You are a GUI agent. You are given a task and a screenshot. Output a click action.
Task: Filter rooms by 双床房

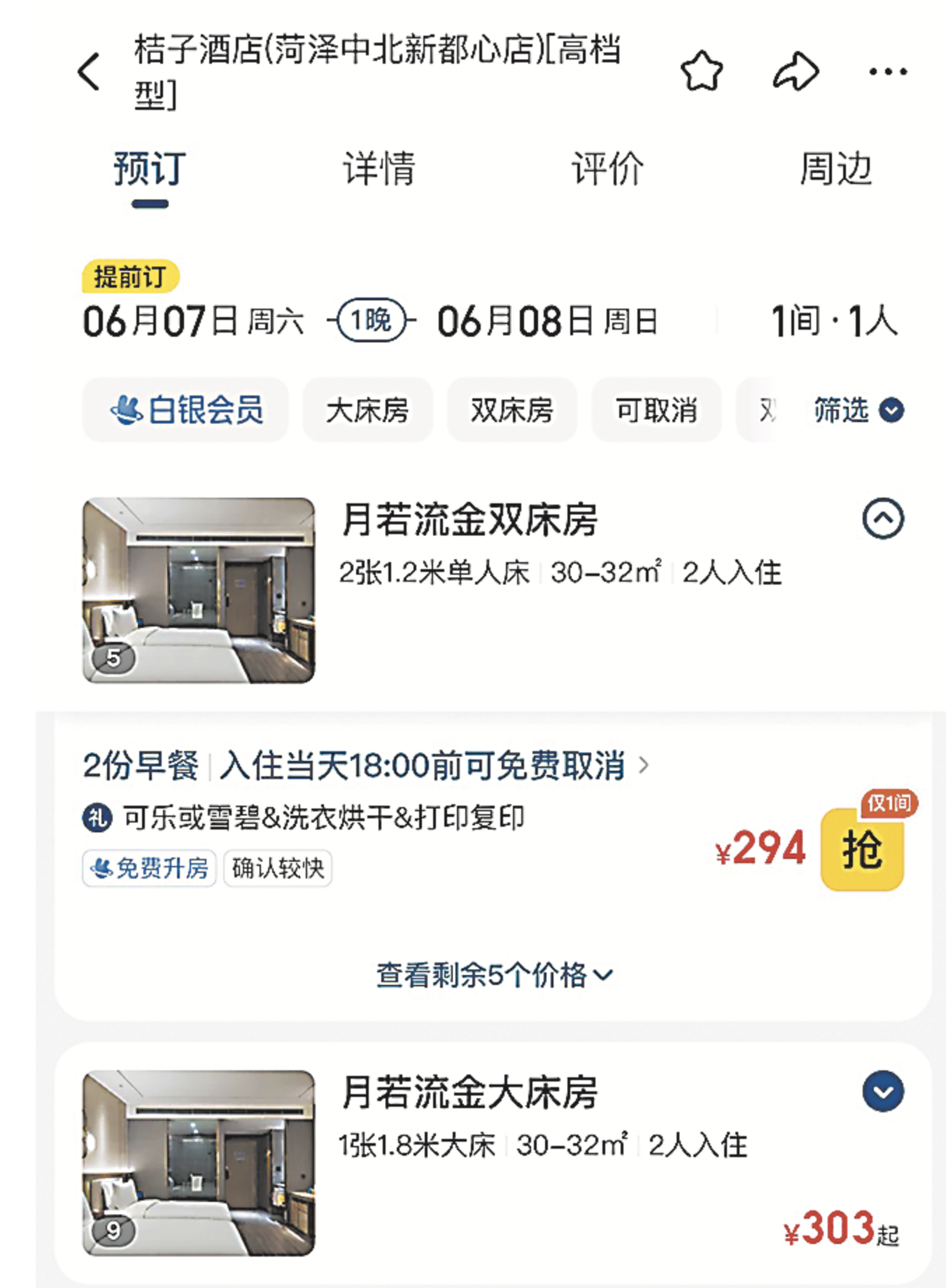pos(511,410)
